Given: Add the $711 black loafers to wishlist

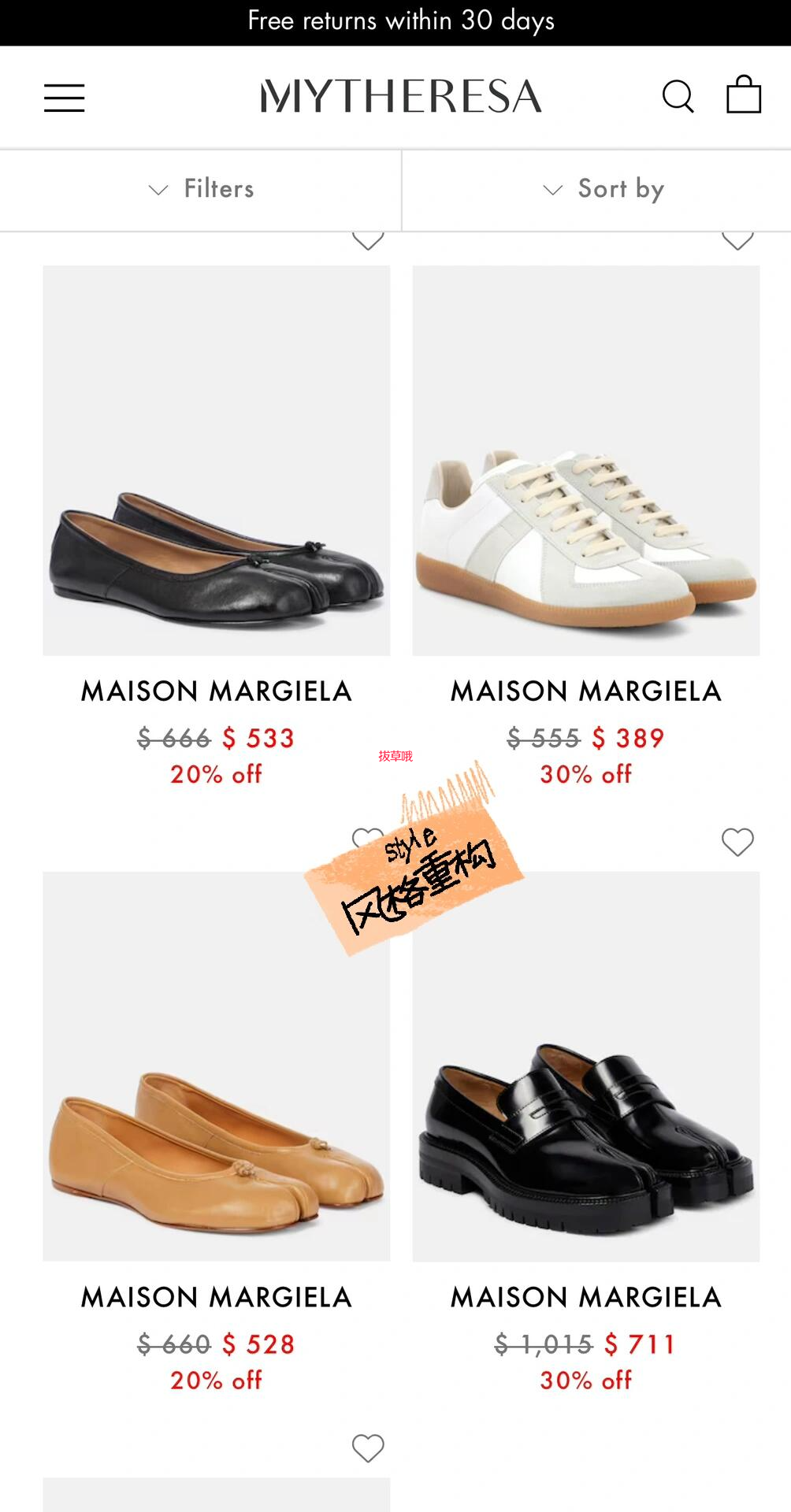Looking at the screenshot, I should click(737, 842).
